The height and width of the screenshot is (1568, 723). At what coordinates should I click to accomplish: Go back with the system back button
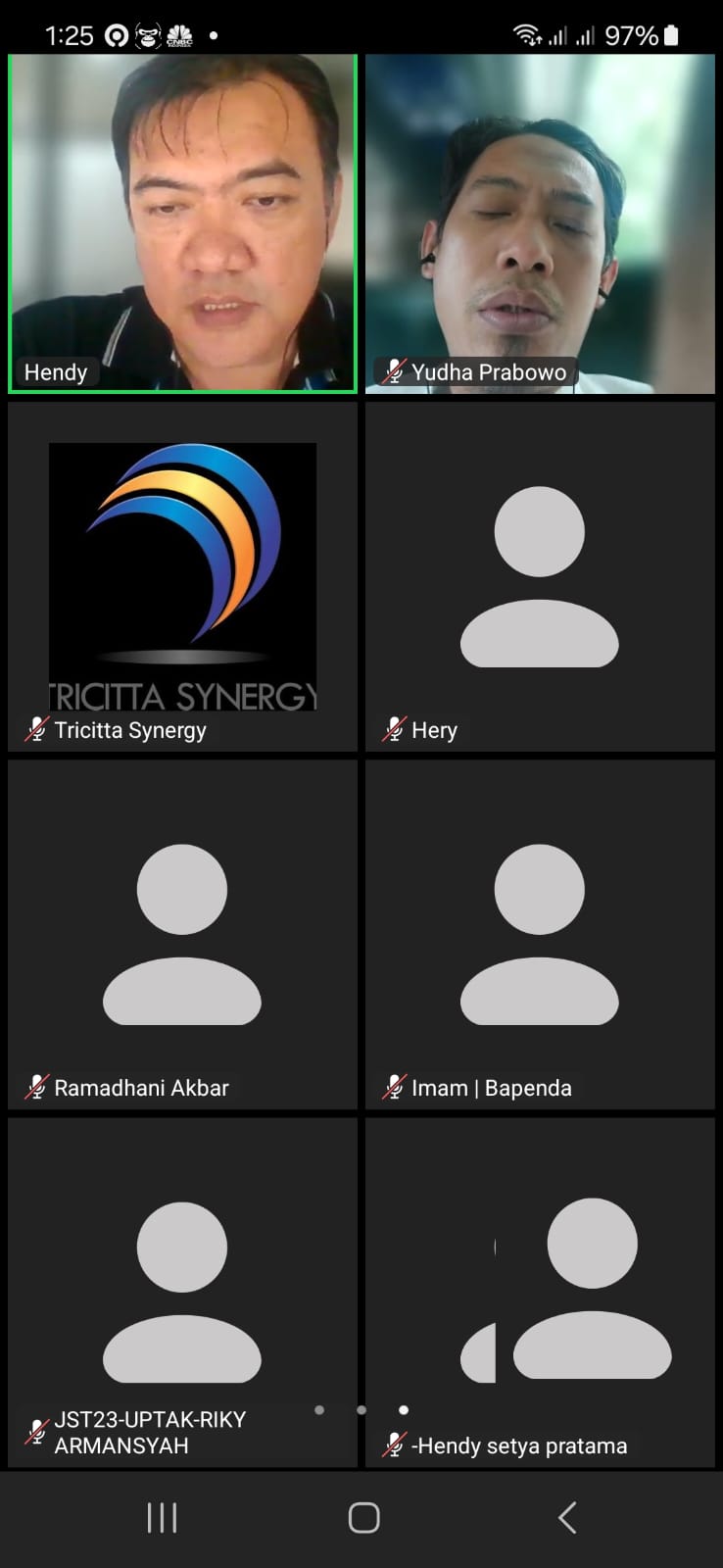[566, 1517]
